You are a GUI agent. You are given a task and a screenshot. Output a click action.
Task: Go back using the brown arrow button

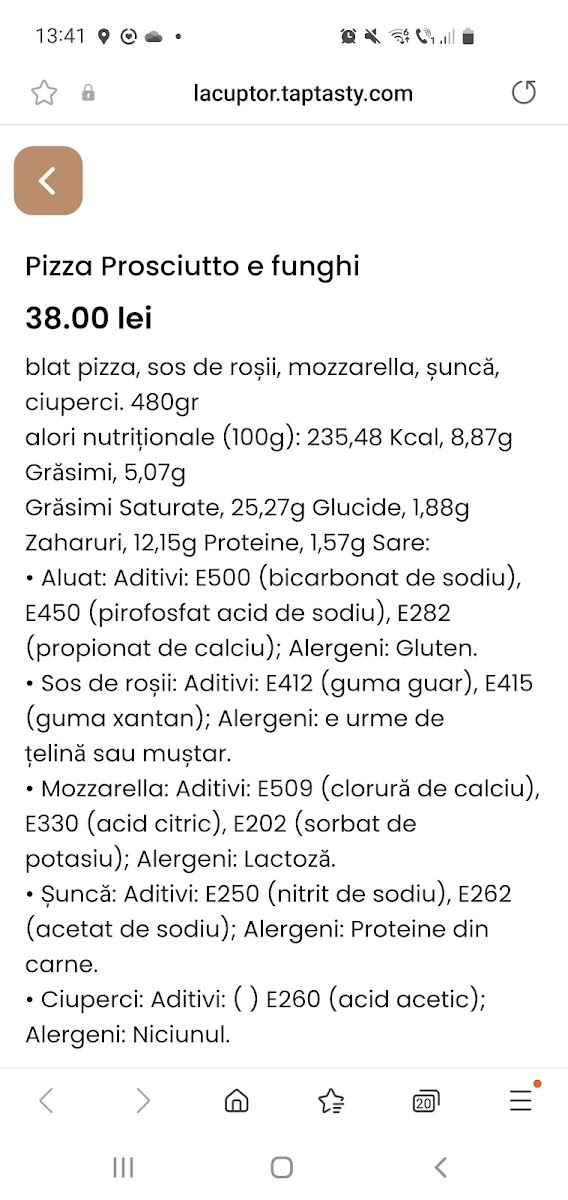(x=48, y=181)
